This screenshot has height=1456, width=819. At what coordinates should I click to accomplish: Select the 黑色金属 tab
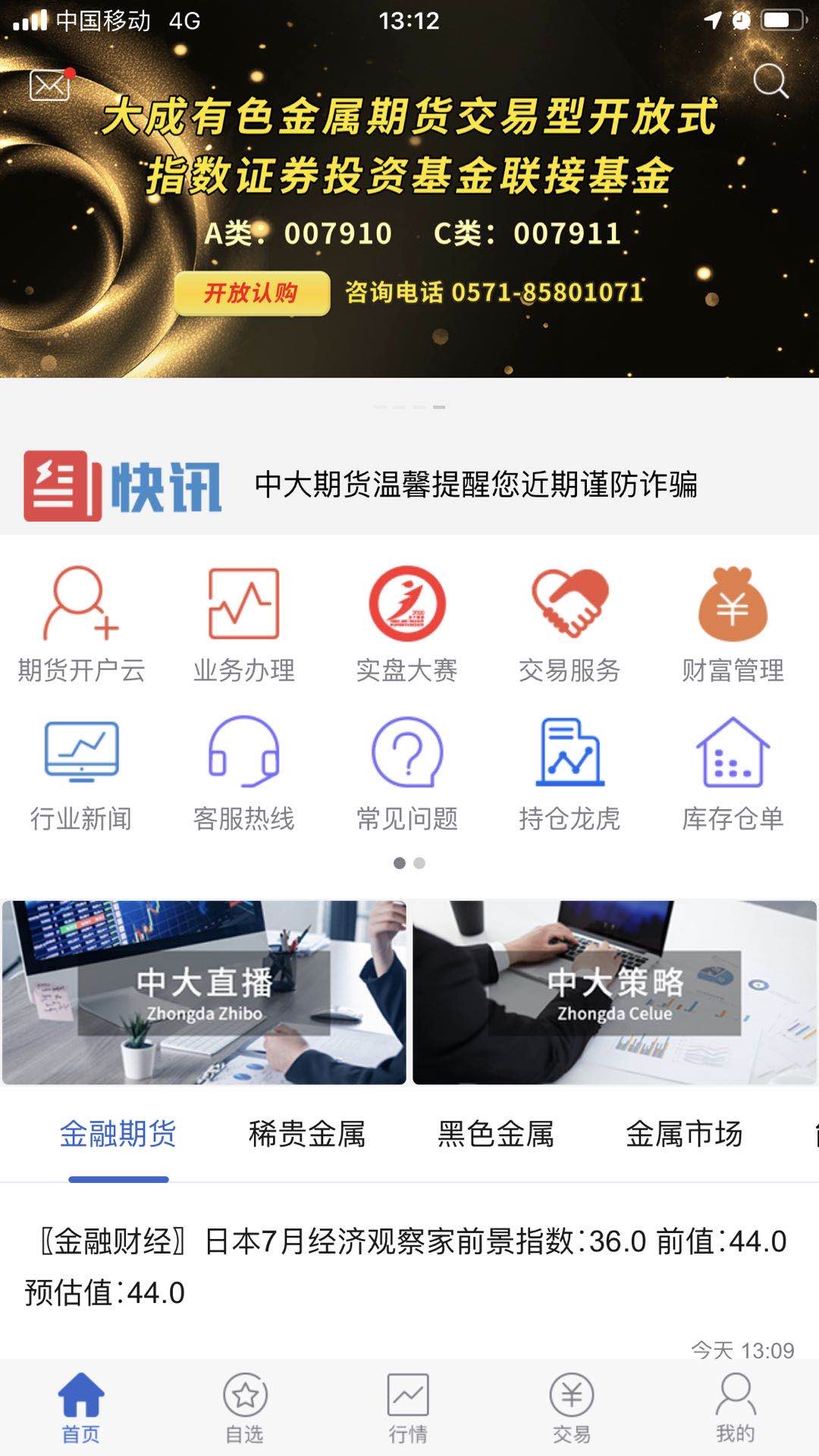tap(495, 1134)
